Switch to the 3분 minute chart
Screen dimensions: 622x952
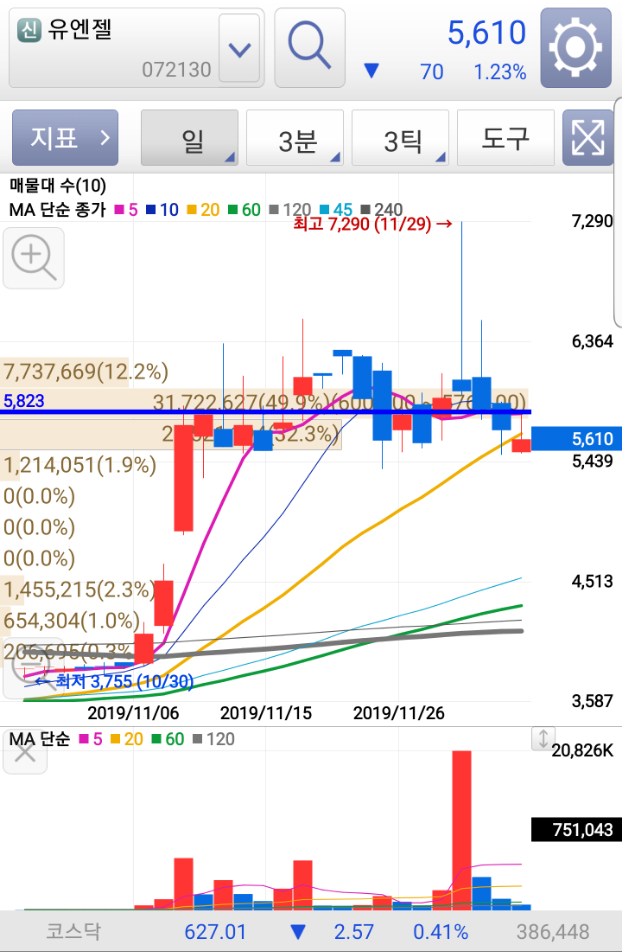296,138
